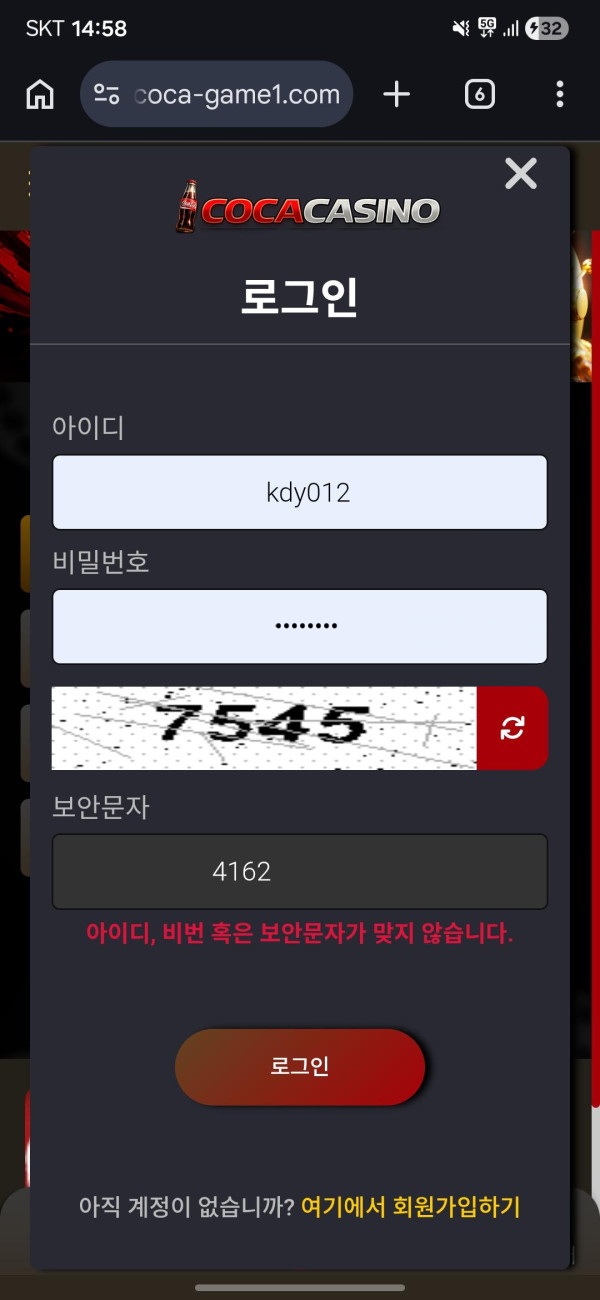Open the 여기에서 회원가입하기 sign-up link
The height and width of the screenshot is (1300, 600).
(x=410, y=1207)
